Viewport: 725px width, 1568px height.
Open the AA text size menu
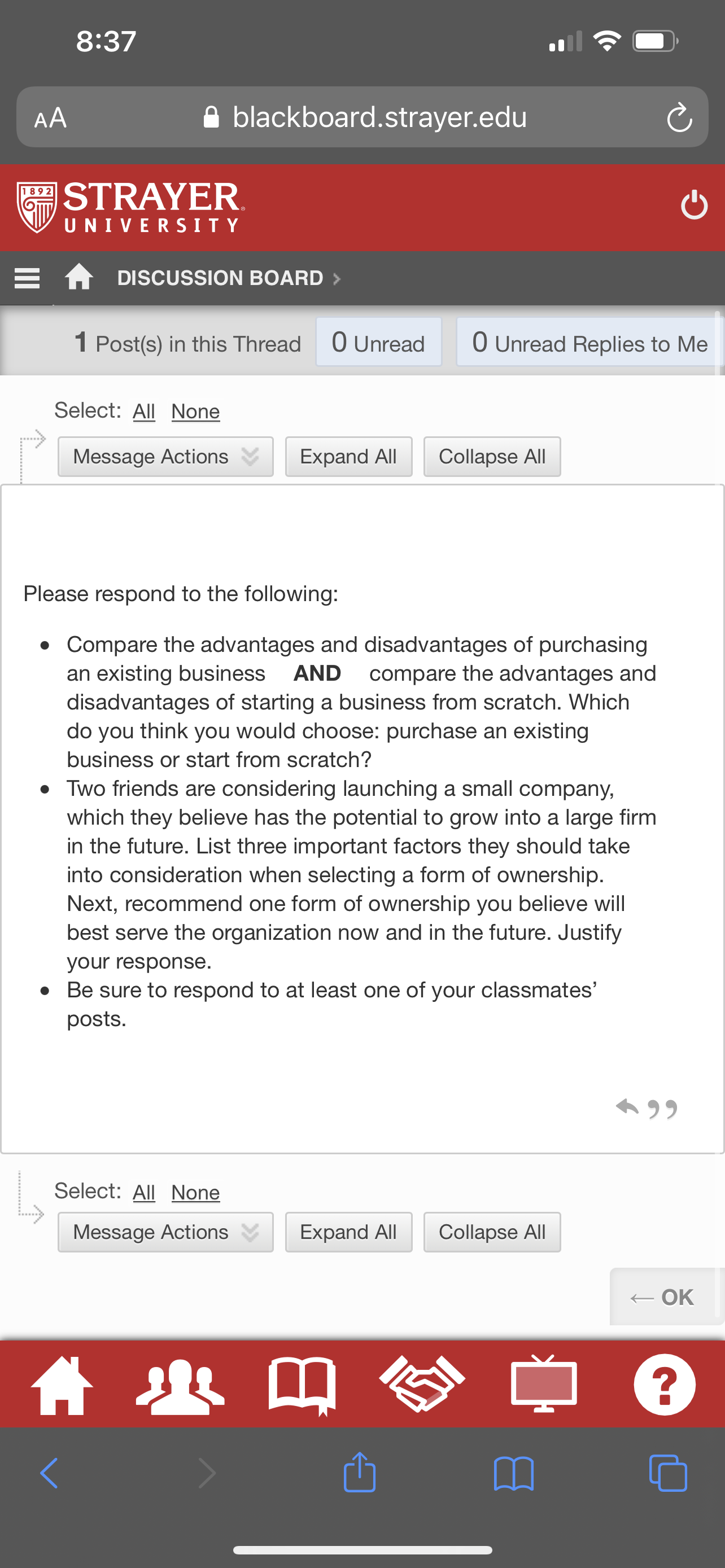50,118
